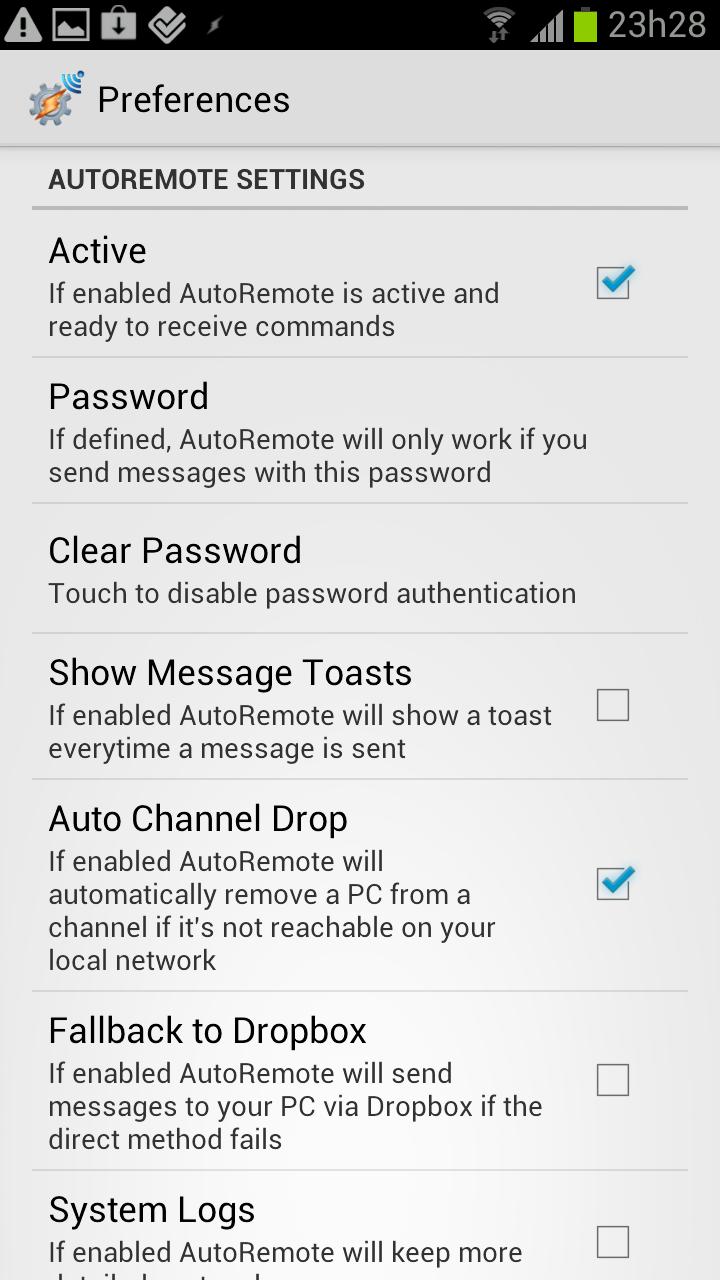This screenshot has width=720, height=1280.
Task: Enable Show Message Toasts
Action: pyautogui.click(x=613, y=706)
